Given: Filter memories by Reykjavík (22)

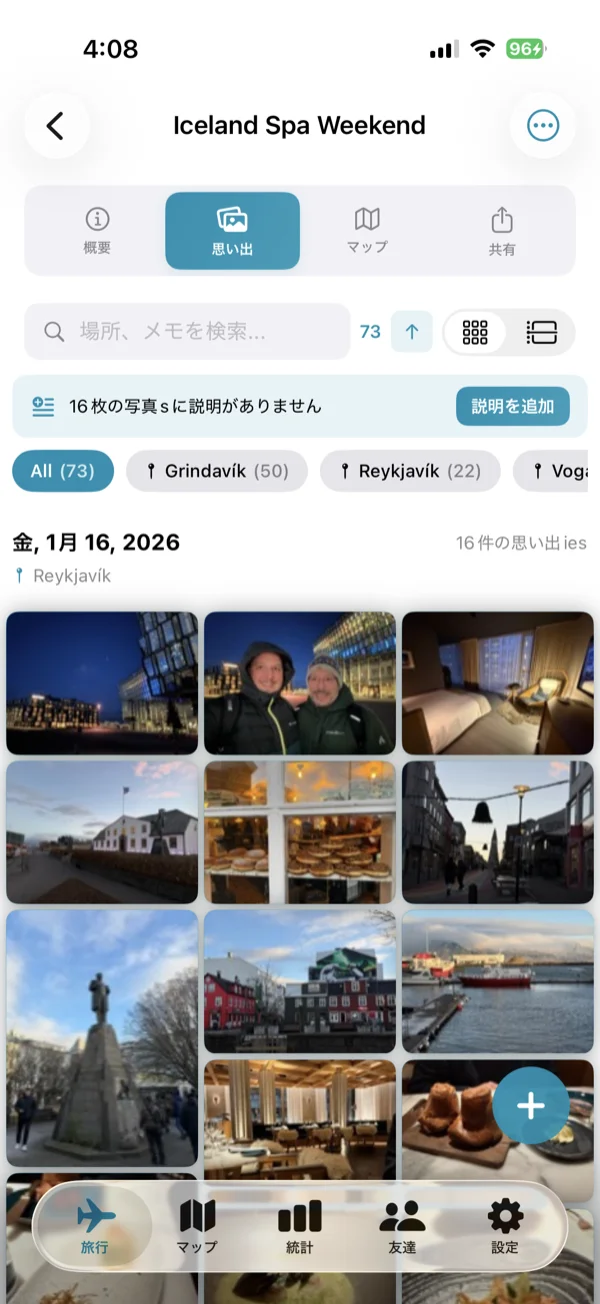Looking at the screenshot, I should pos(410,471).
